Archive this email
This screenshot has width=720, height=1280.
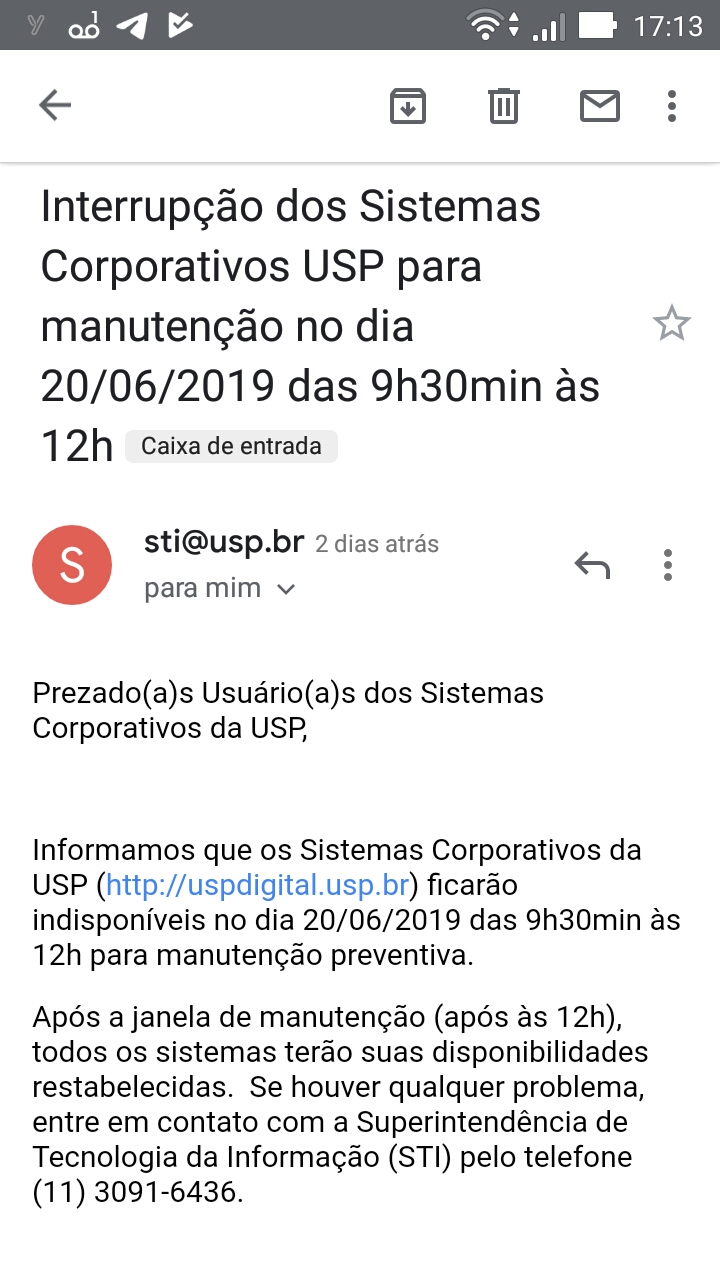408,106
